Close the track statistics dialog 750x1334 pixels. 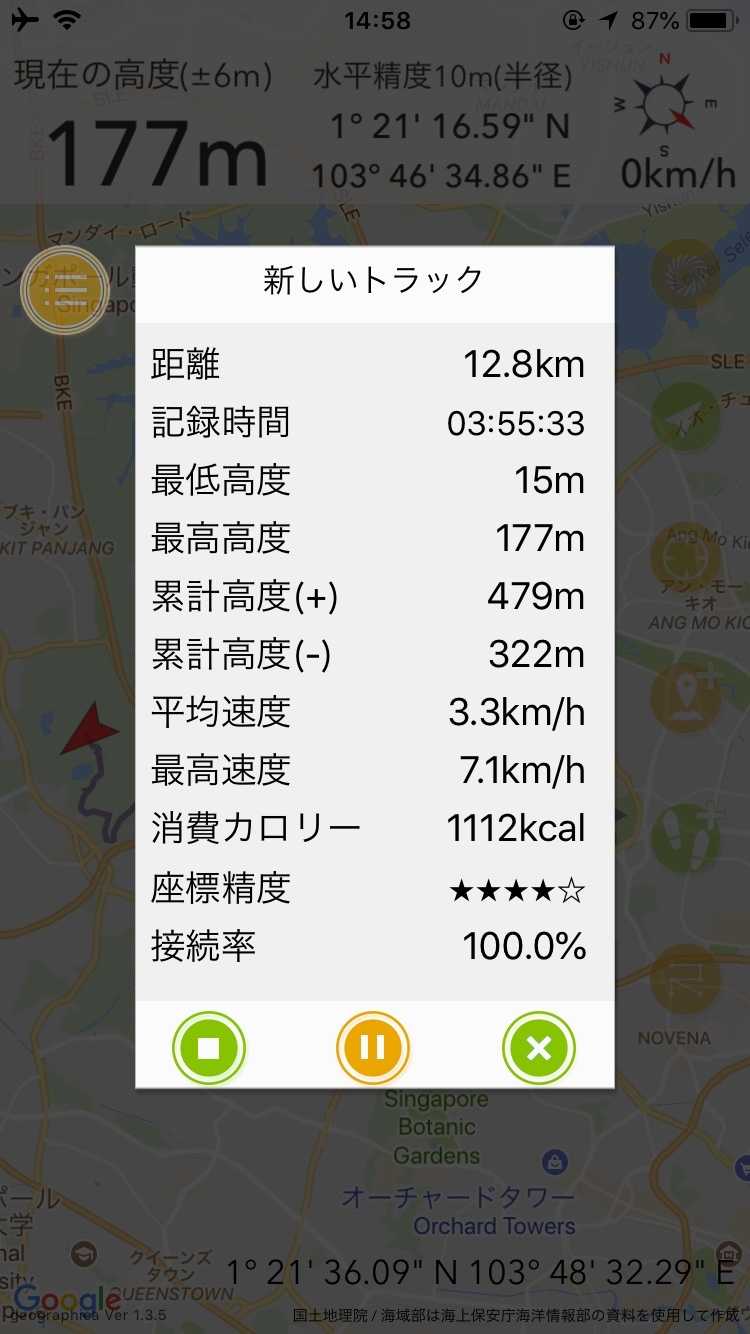click(538, 1048)
